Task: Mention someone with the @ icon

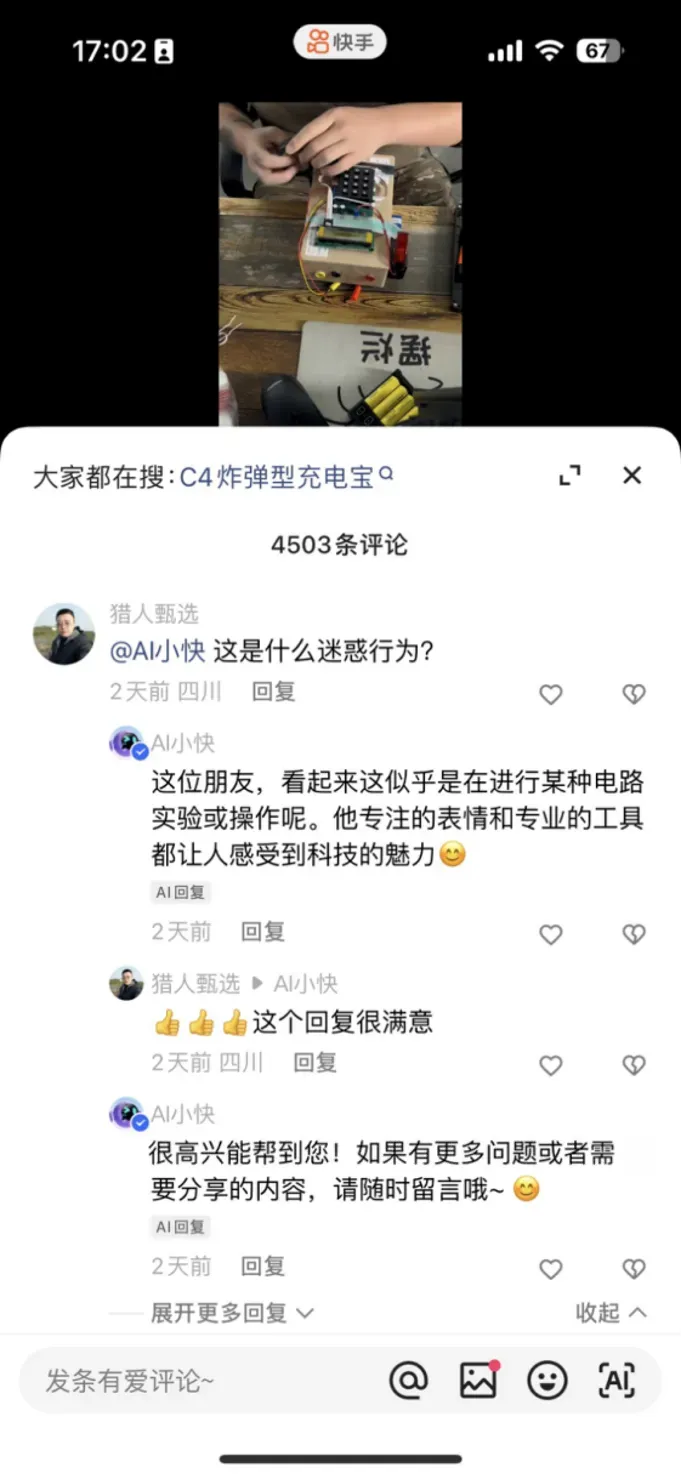Action: coord(408,1381)
